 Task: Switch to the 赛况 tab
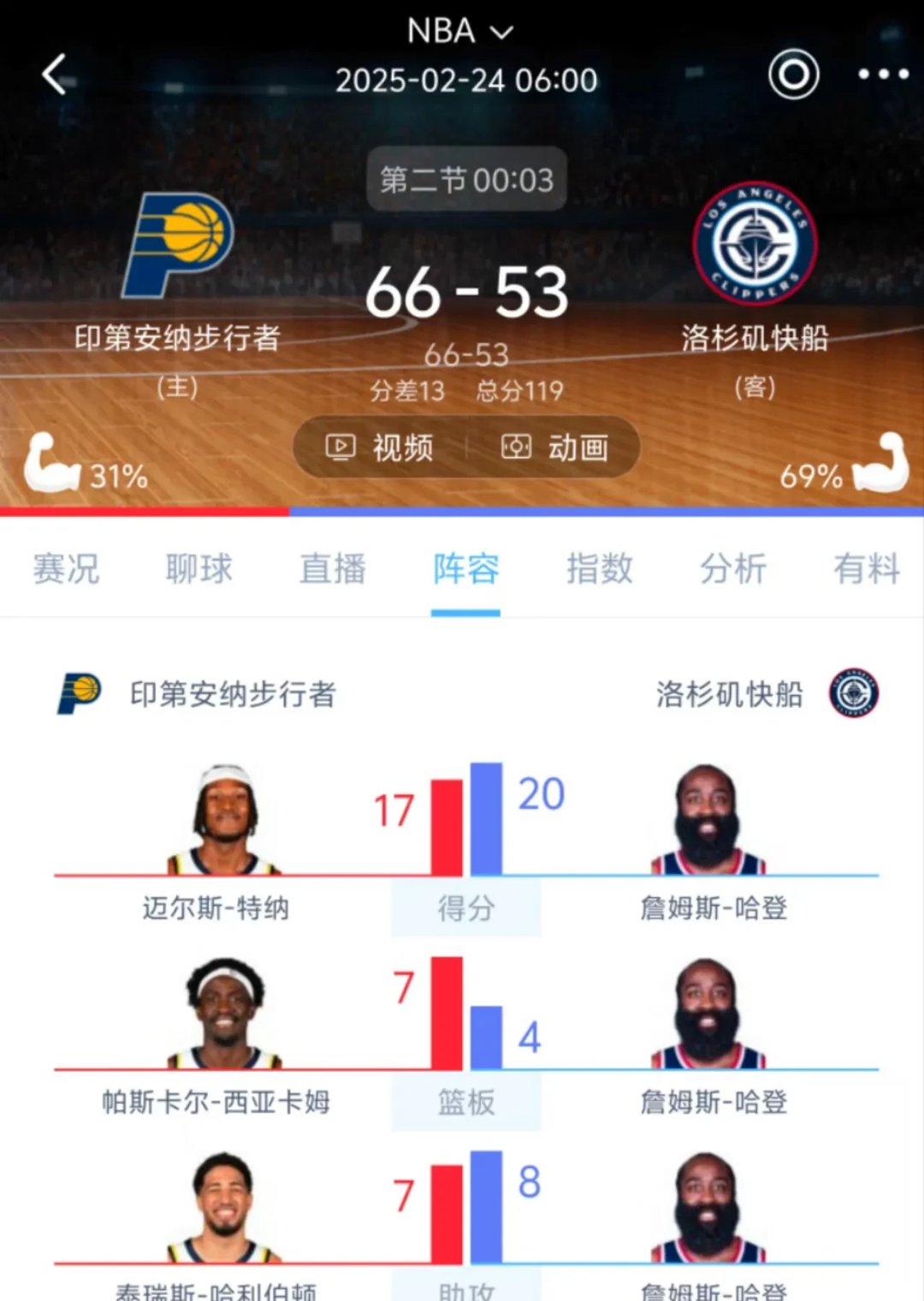[x=66, y=568]
